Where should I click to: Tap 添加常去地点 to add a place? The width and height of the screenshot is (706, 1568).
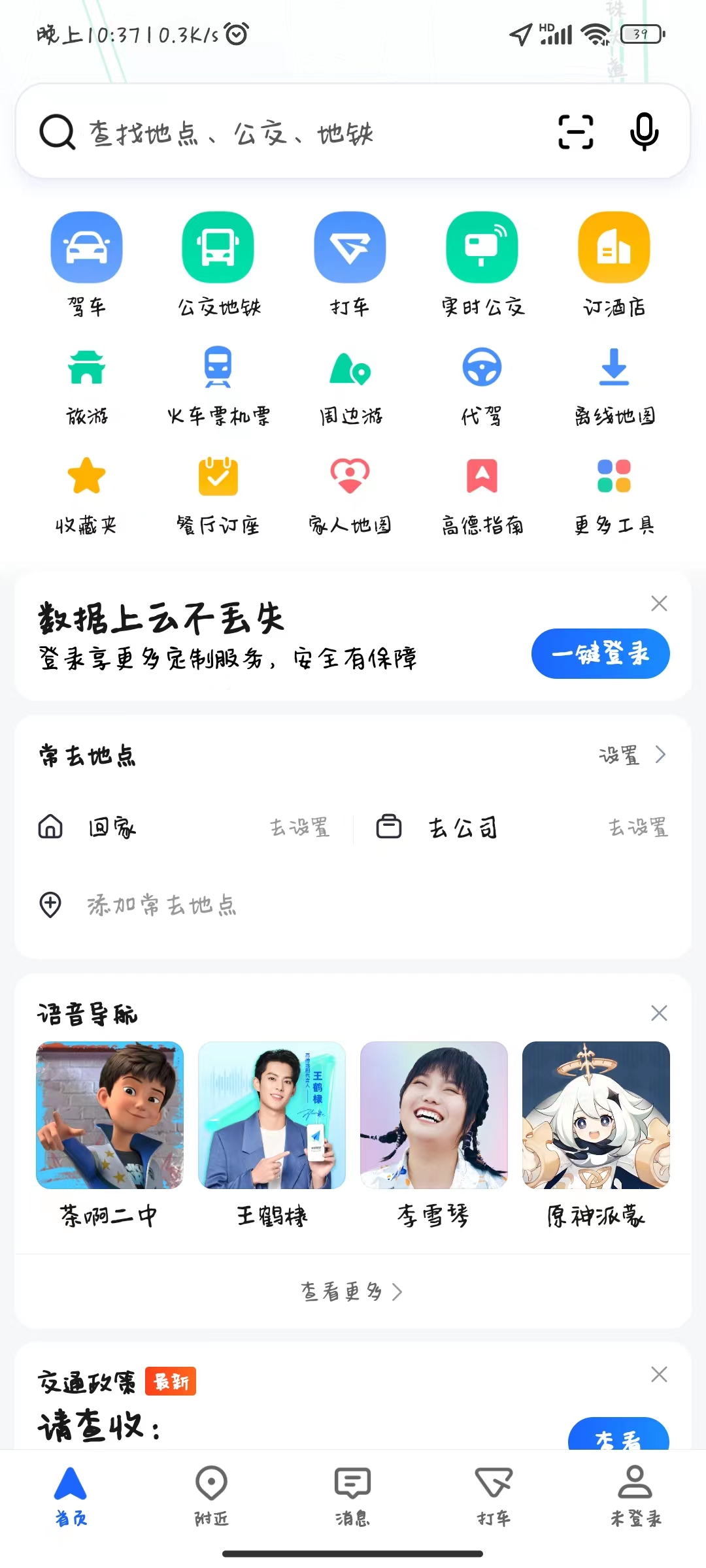coord(161,905)
